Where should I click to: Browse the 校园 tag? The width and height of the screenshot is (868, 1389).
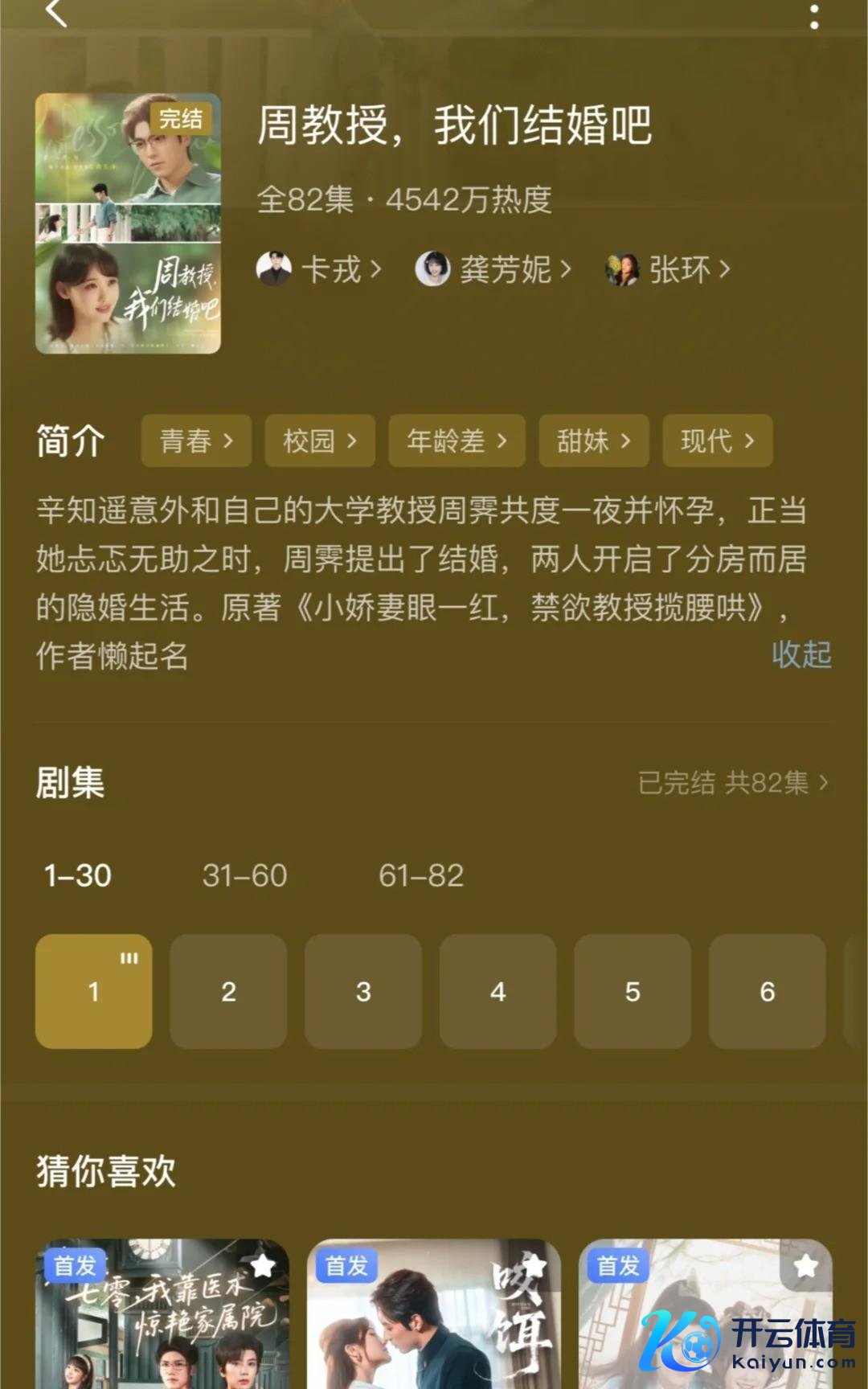(320, 440)
